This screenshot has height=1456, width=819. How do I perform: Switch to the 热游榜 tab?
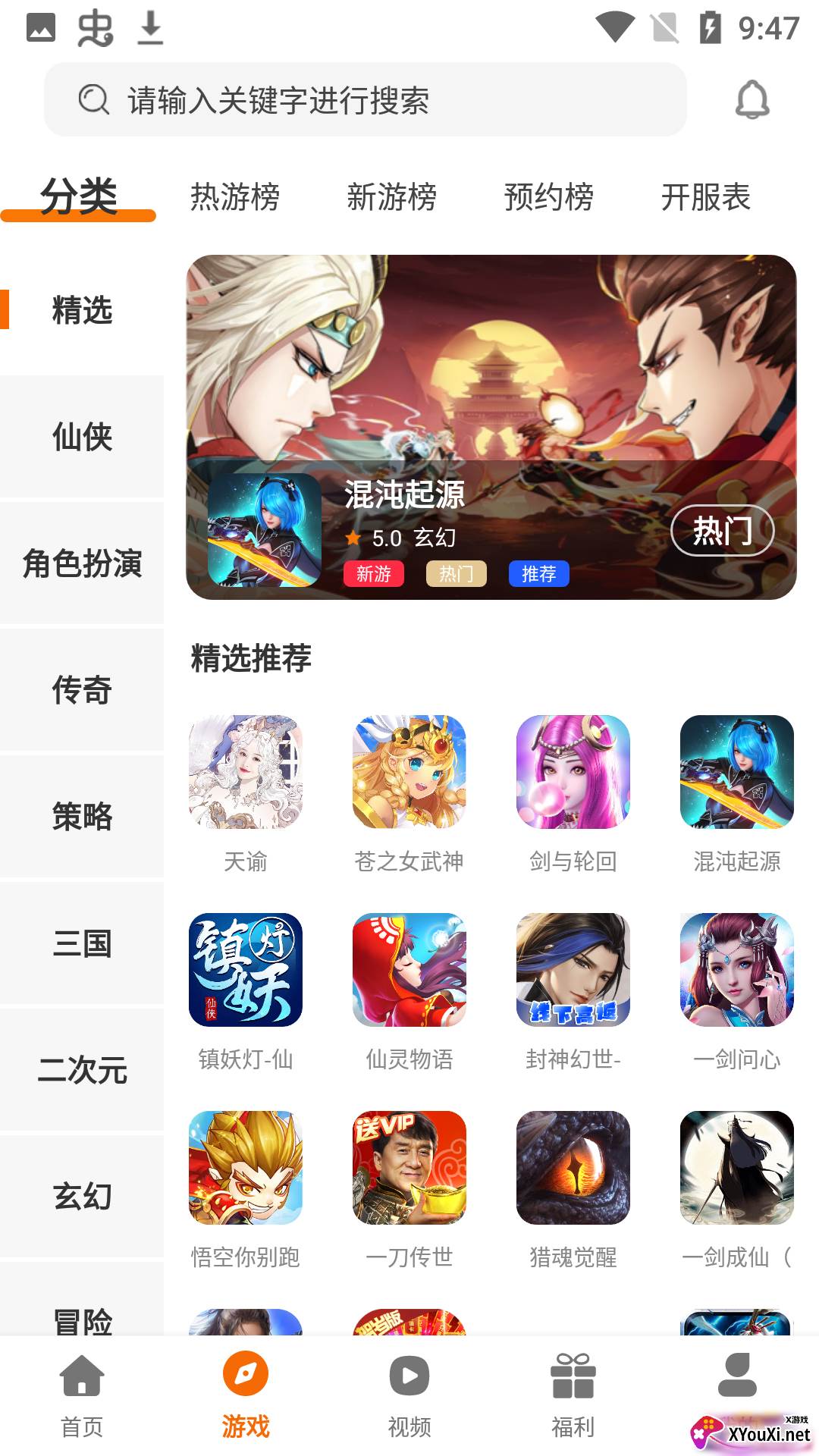[x=235, y=197]
